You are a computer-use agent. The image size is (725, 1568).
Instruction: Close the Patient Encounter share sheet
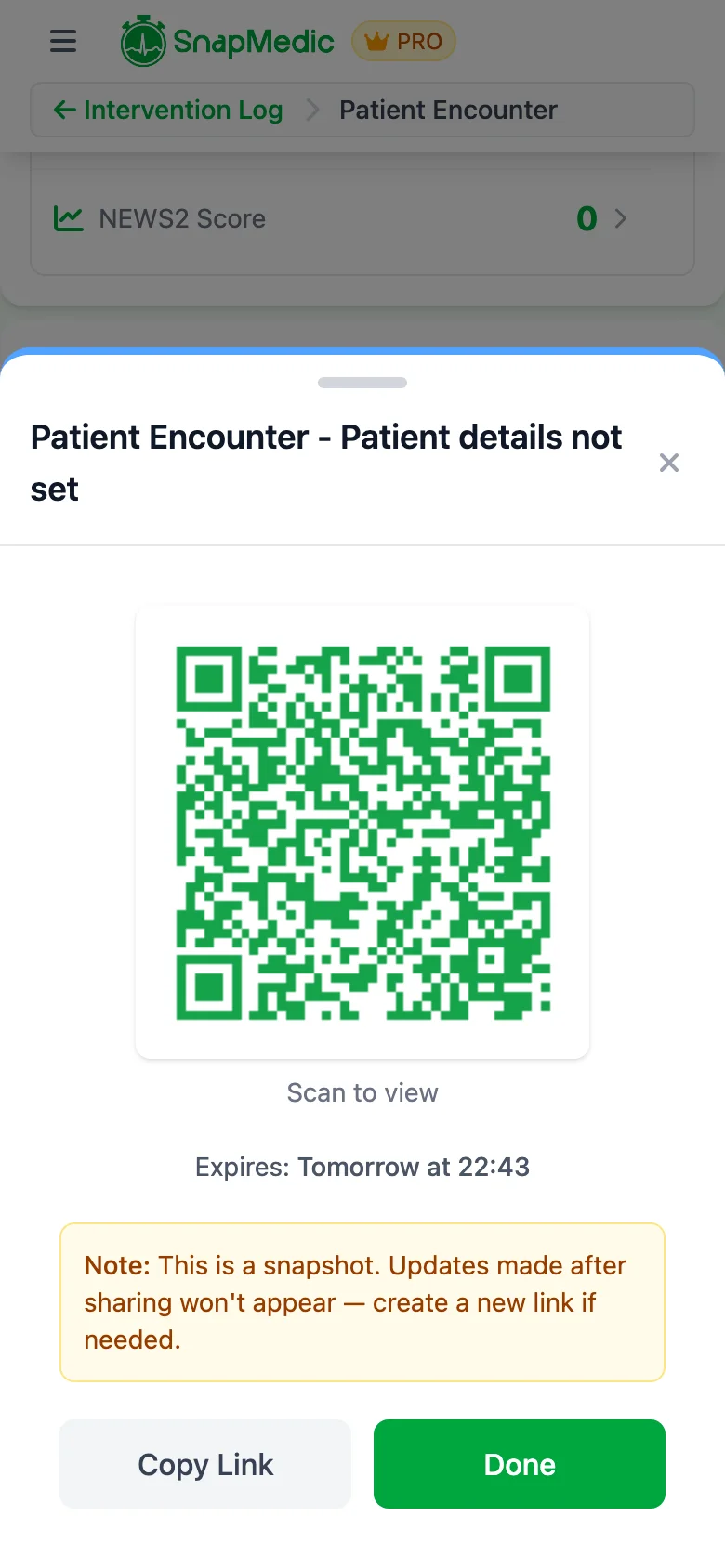(668, 463)
